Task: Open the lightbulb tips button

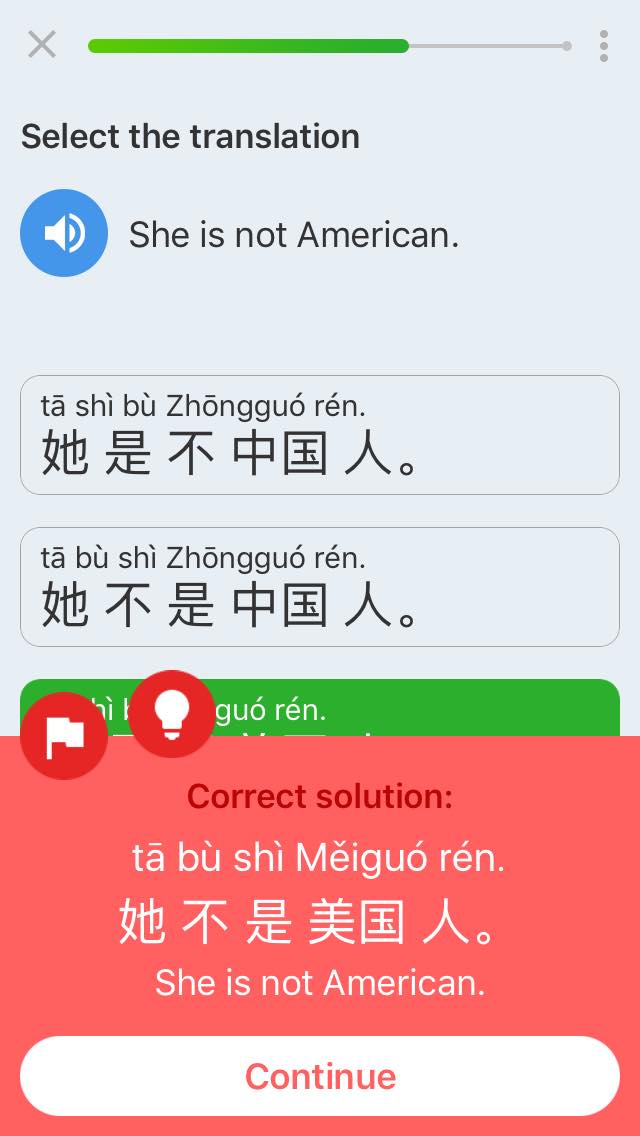Action: coord(172,714)
